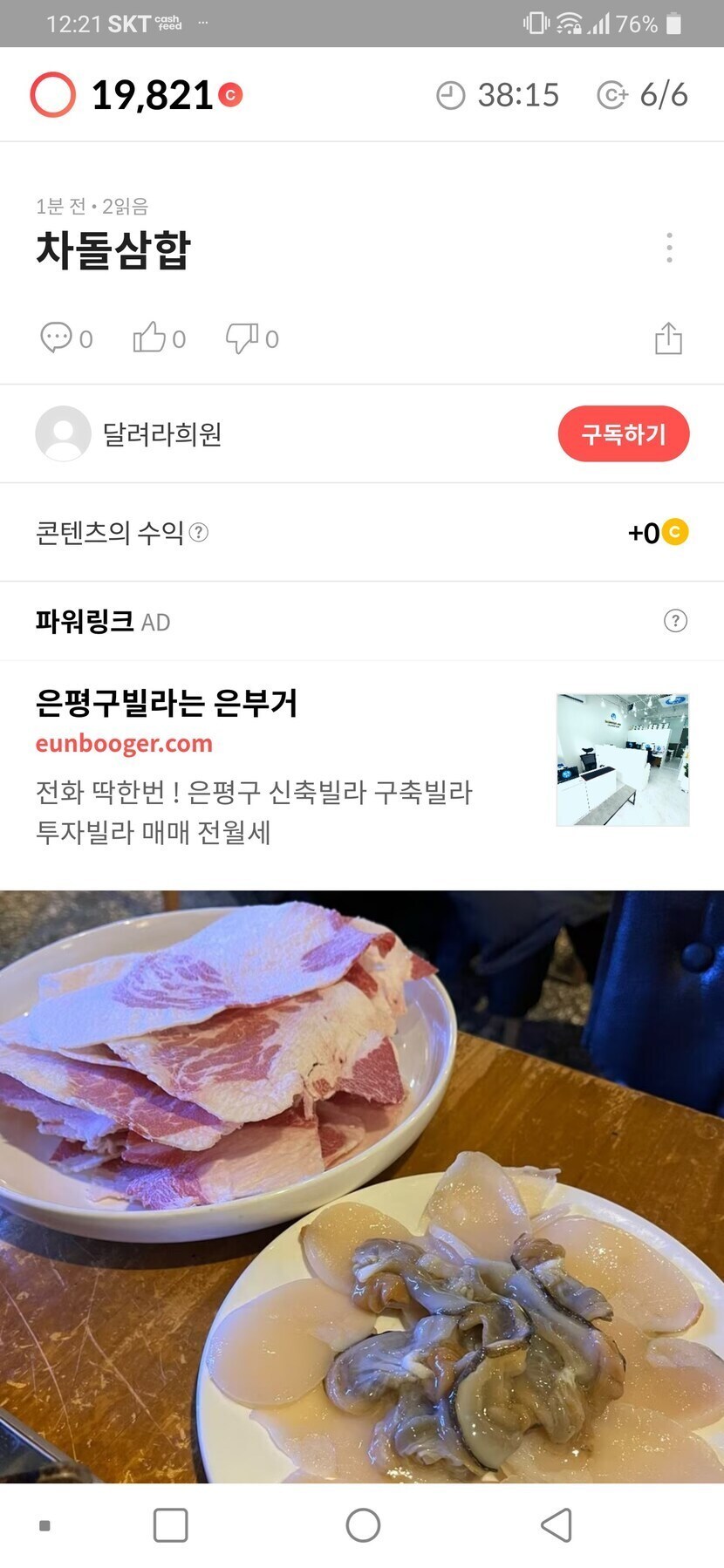
Task: Open the comments bubble icon
Action: click(x=56, y=337)
